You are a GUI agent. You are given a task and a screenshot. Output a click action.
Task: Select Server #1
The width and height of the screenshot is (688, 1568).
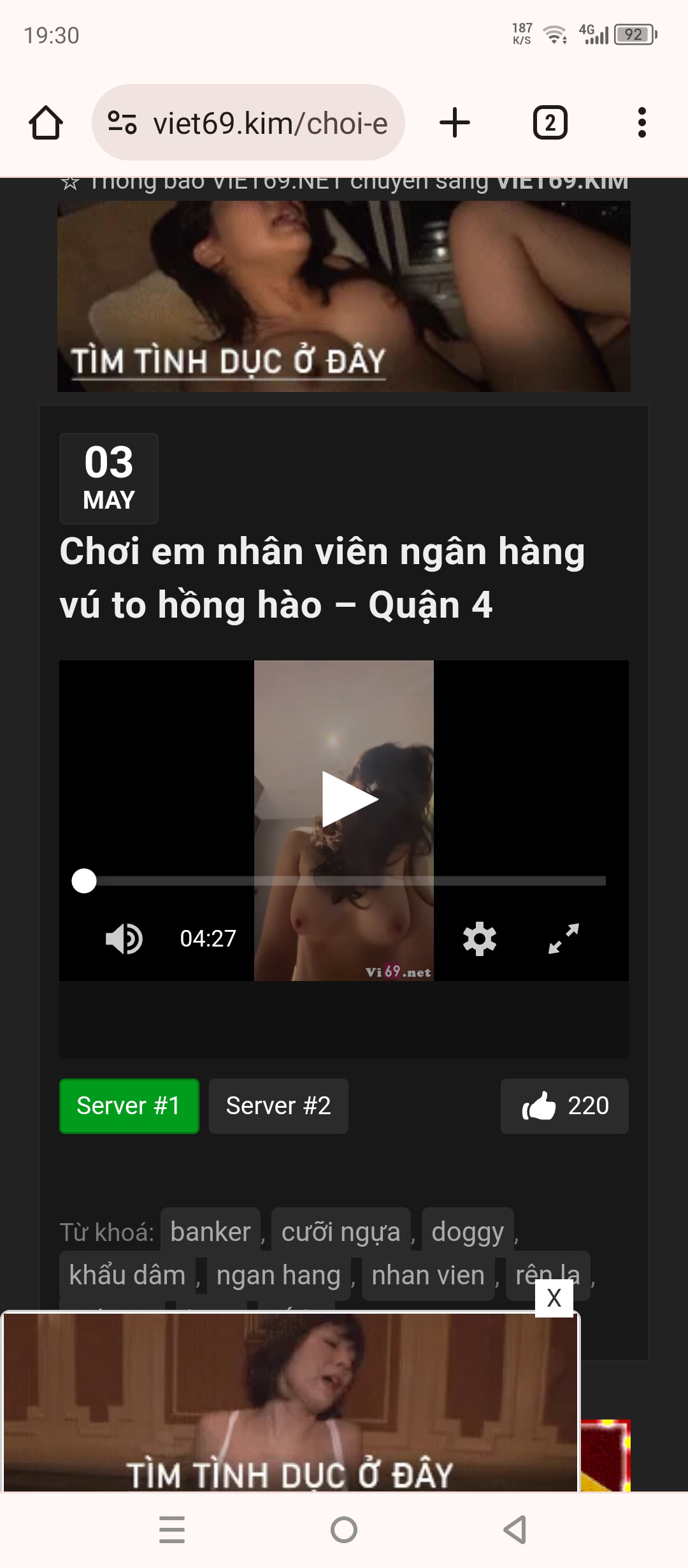click(x=129, y=1106)
